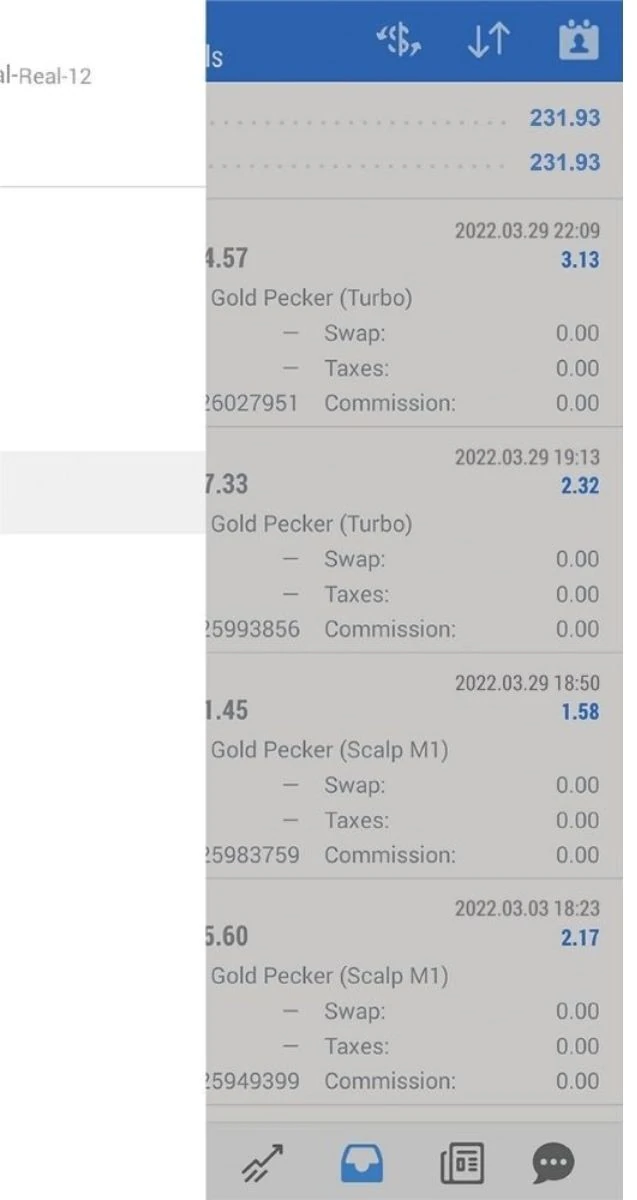Viewport: 637px width, 1200px height.
Task: Open the calendar date range picker
Action: [578, 42]
